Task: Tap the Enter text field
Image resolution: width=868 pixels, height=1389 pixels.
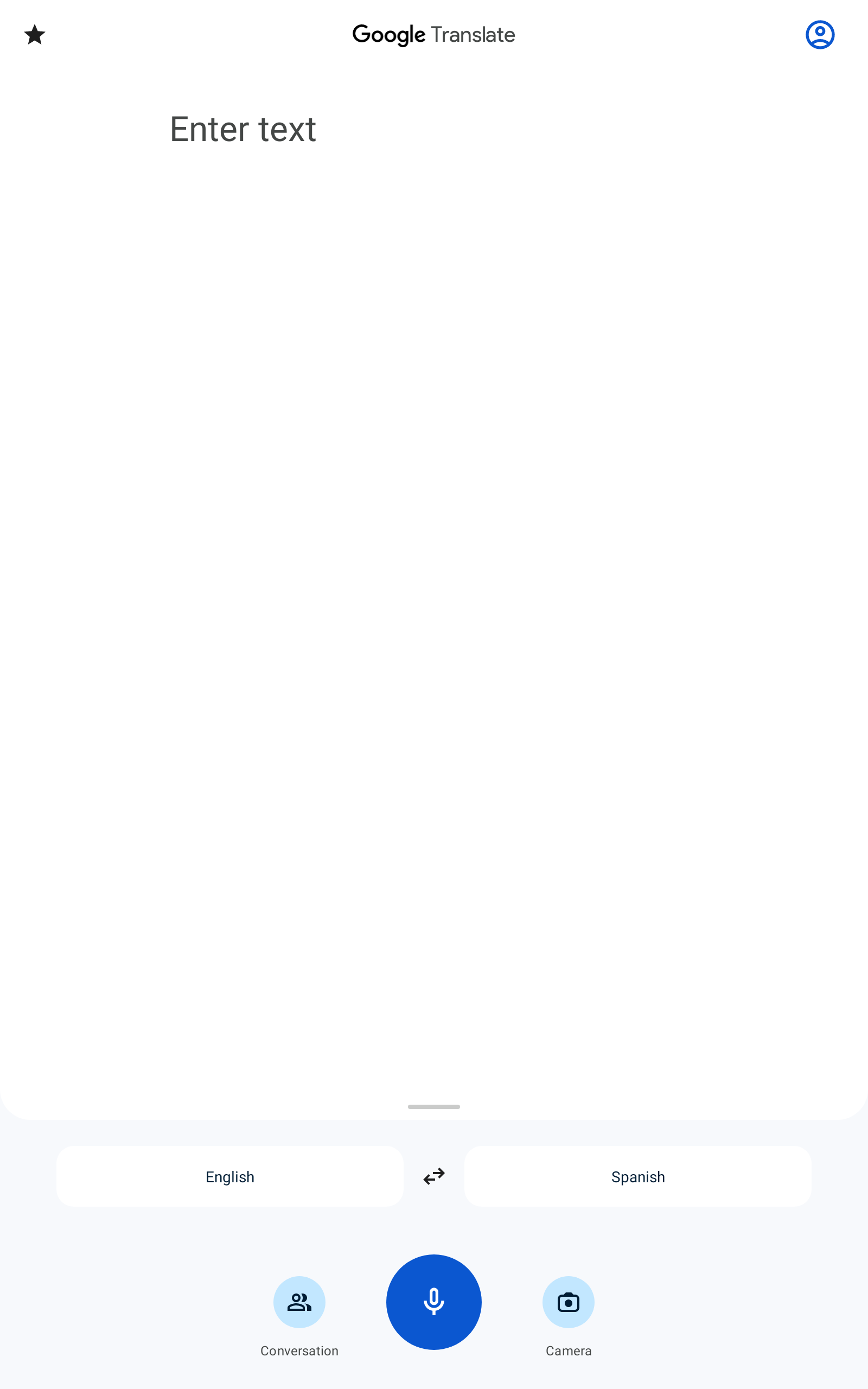Action: click(x=243, y=130)
